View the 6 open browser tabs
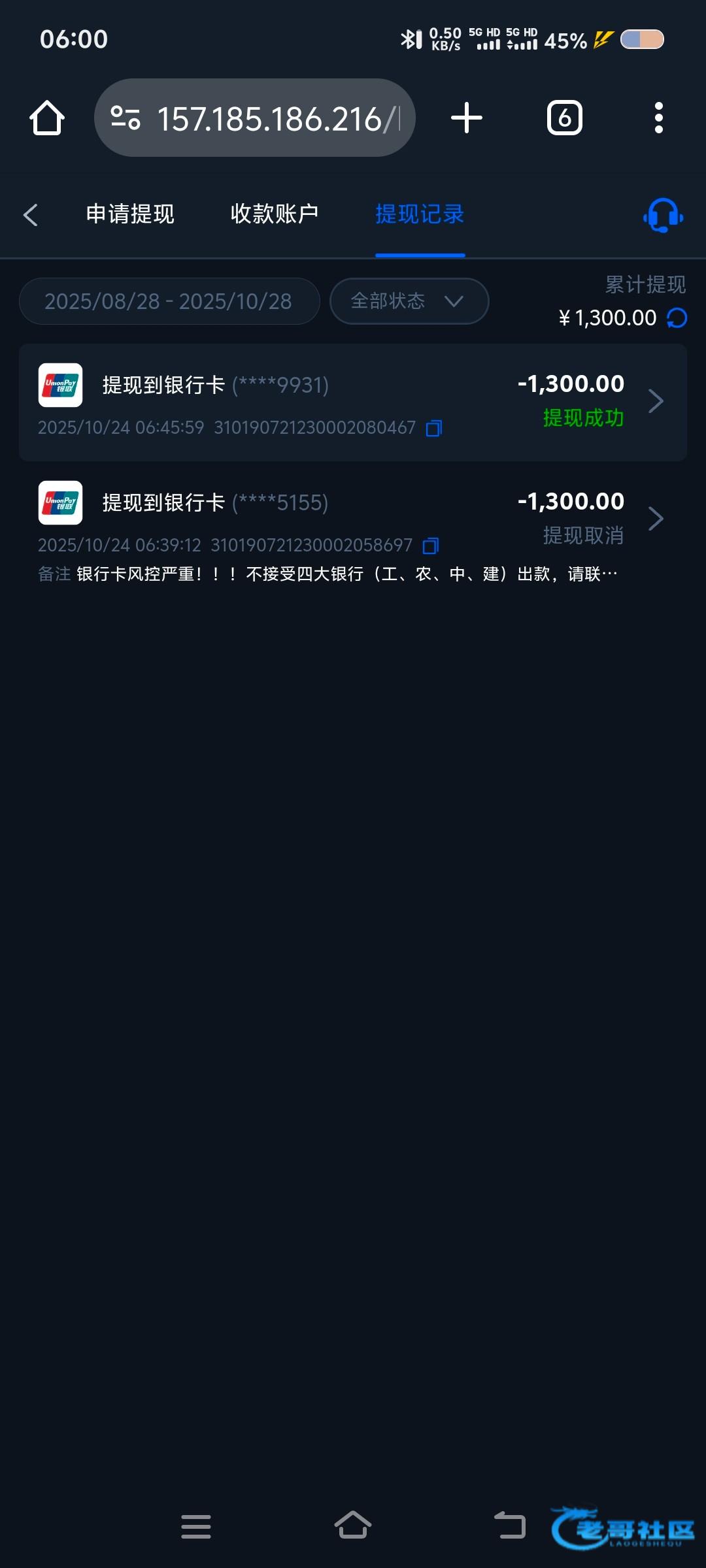 [564, 118]
